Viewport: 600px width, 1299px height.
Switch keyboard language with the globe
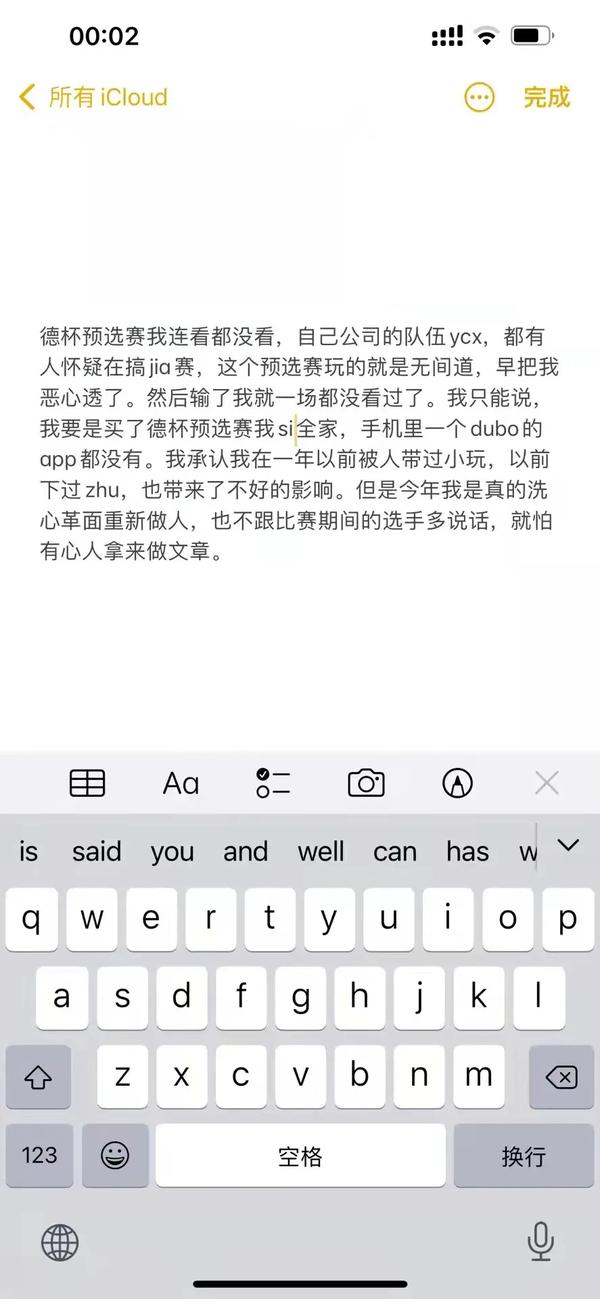click(x=60, y=1243)
